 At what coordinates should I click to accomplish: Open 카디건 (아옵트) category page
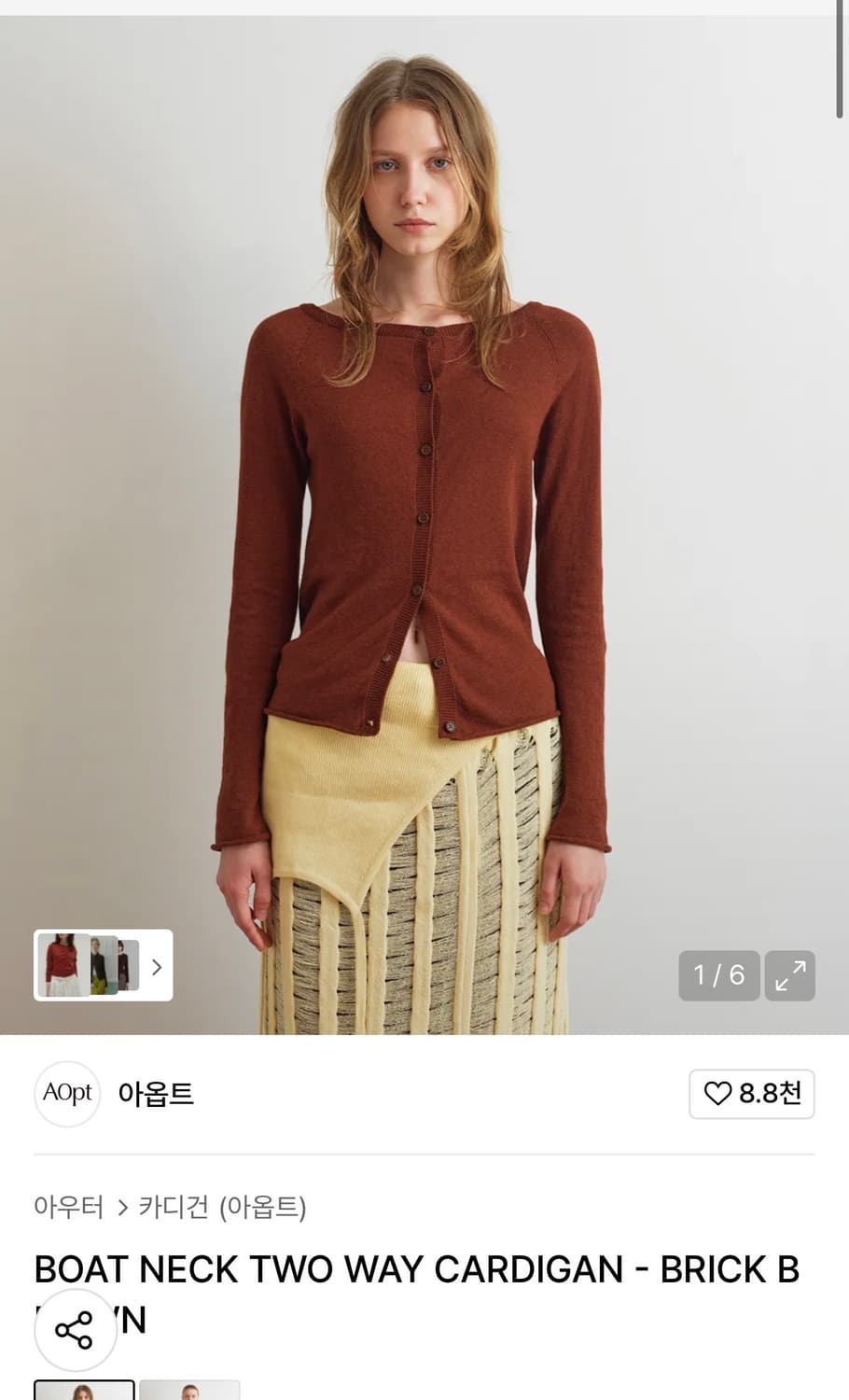[224, 1208]
